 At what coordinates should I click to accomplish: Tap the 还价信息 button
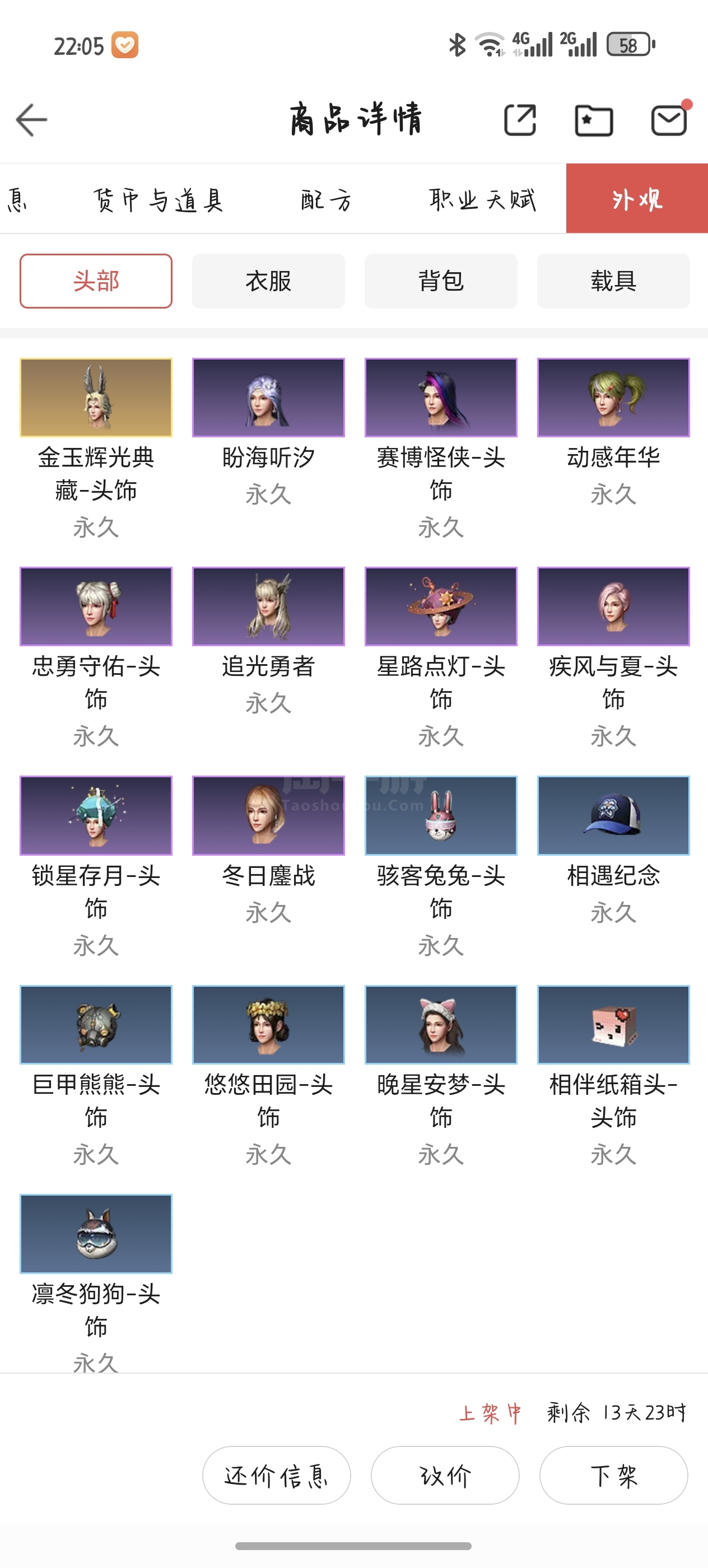click(x=276, y=1475)
